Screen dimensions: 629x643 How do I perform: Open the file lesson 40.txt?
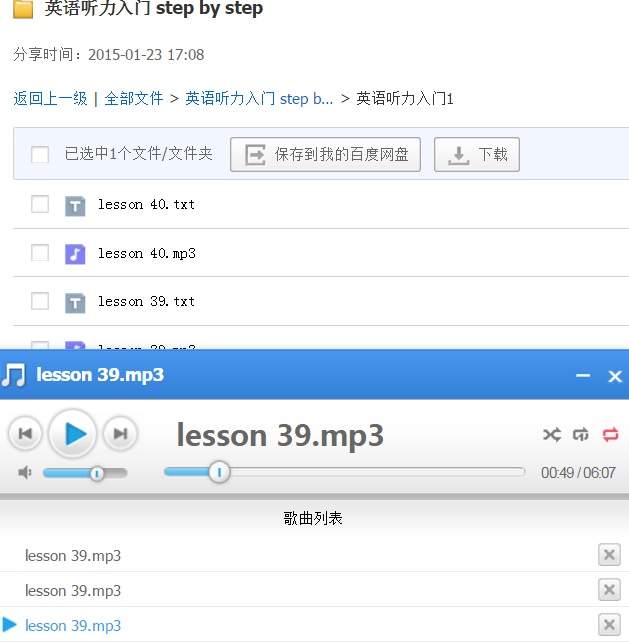tap(146, 204)
